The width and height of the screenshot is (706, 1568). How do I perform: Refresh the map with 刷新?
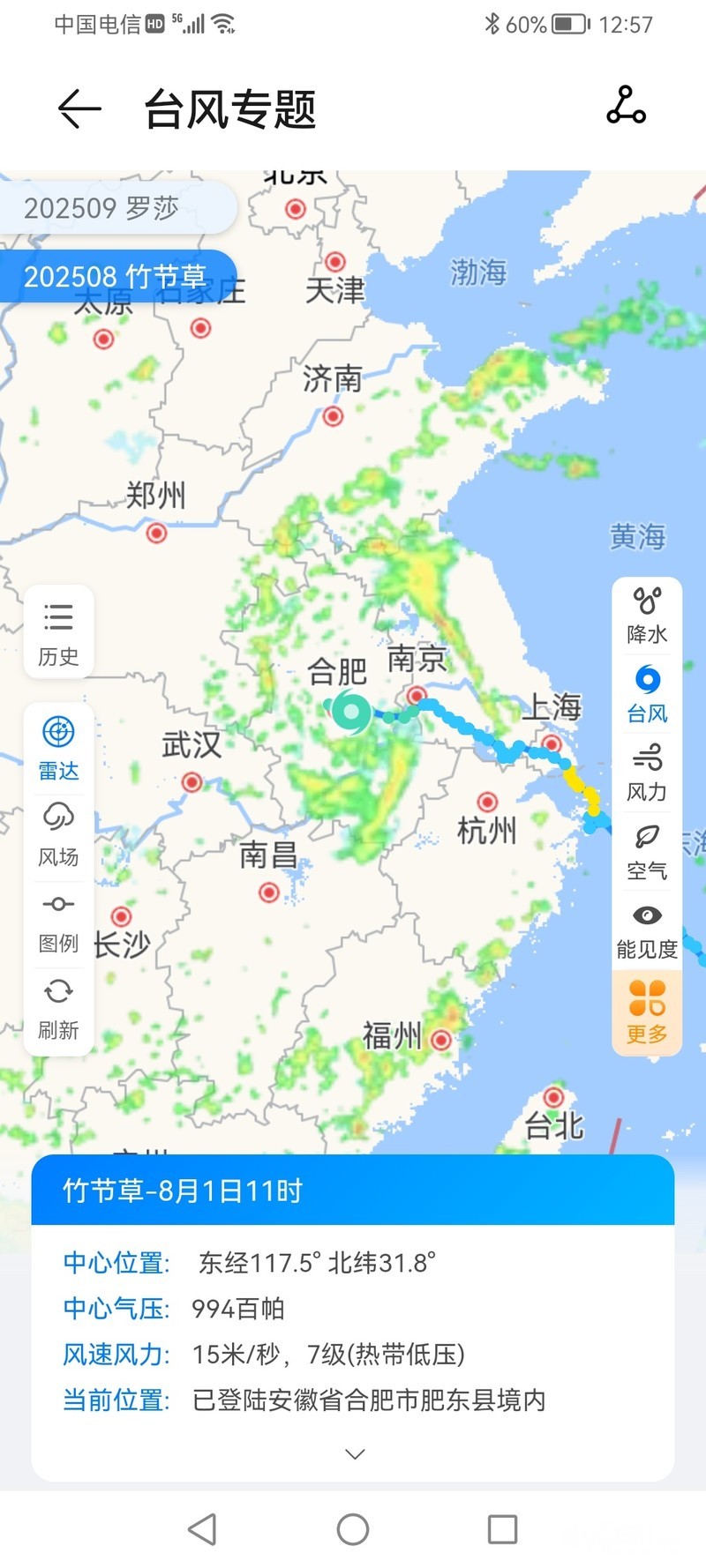coord(58,1008)
